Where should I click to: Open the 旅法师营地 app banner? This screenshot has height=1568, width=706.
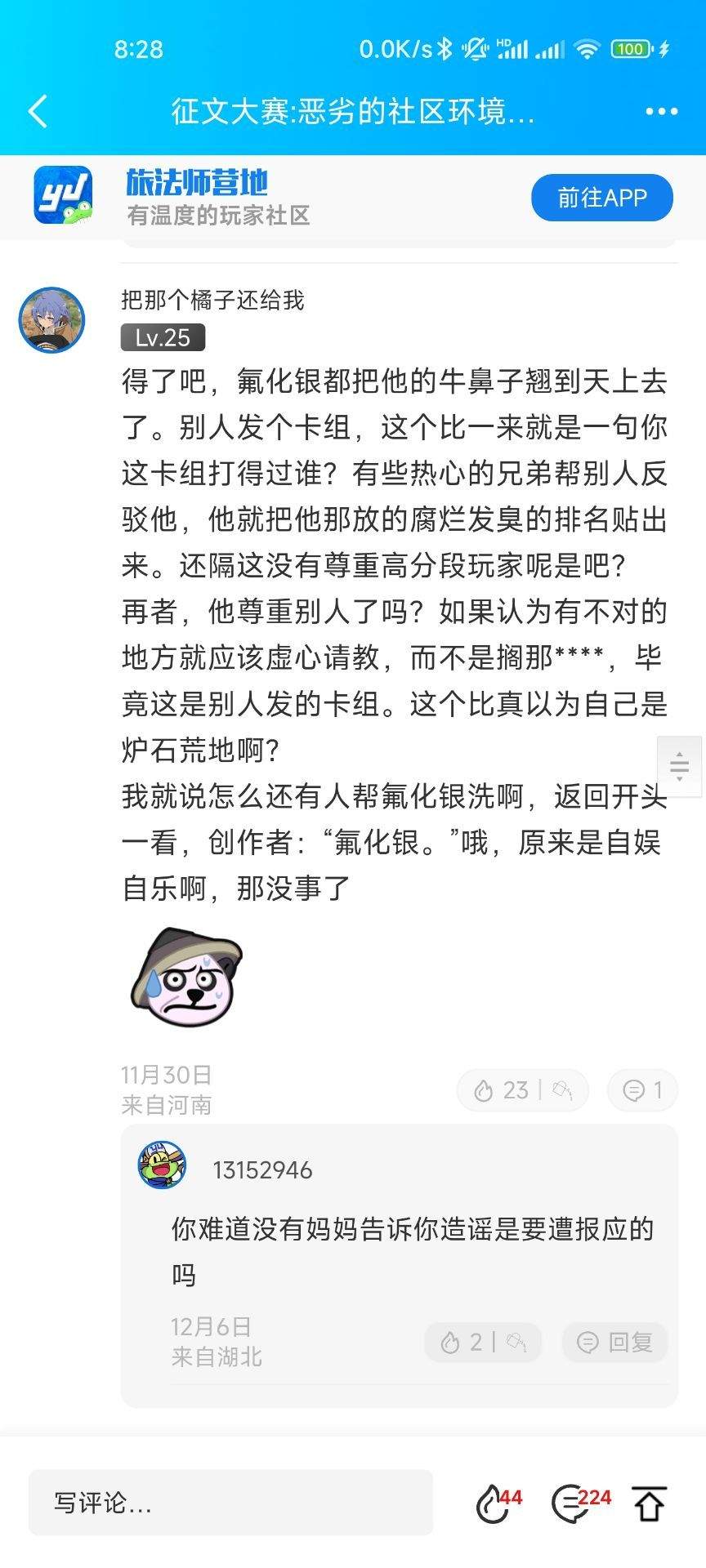click(196, 197)
